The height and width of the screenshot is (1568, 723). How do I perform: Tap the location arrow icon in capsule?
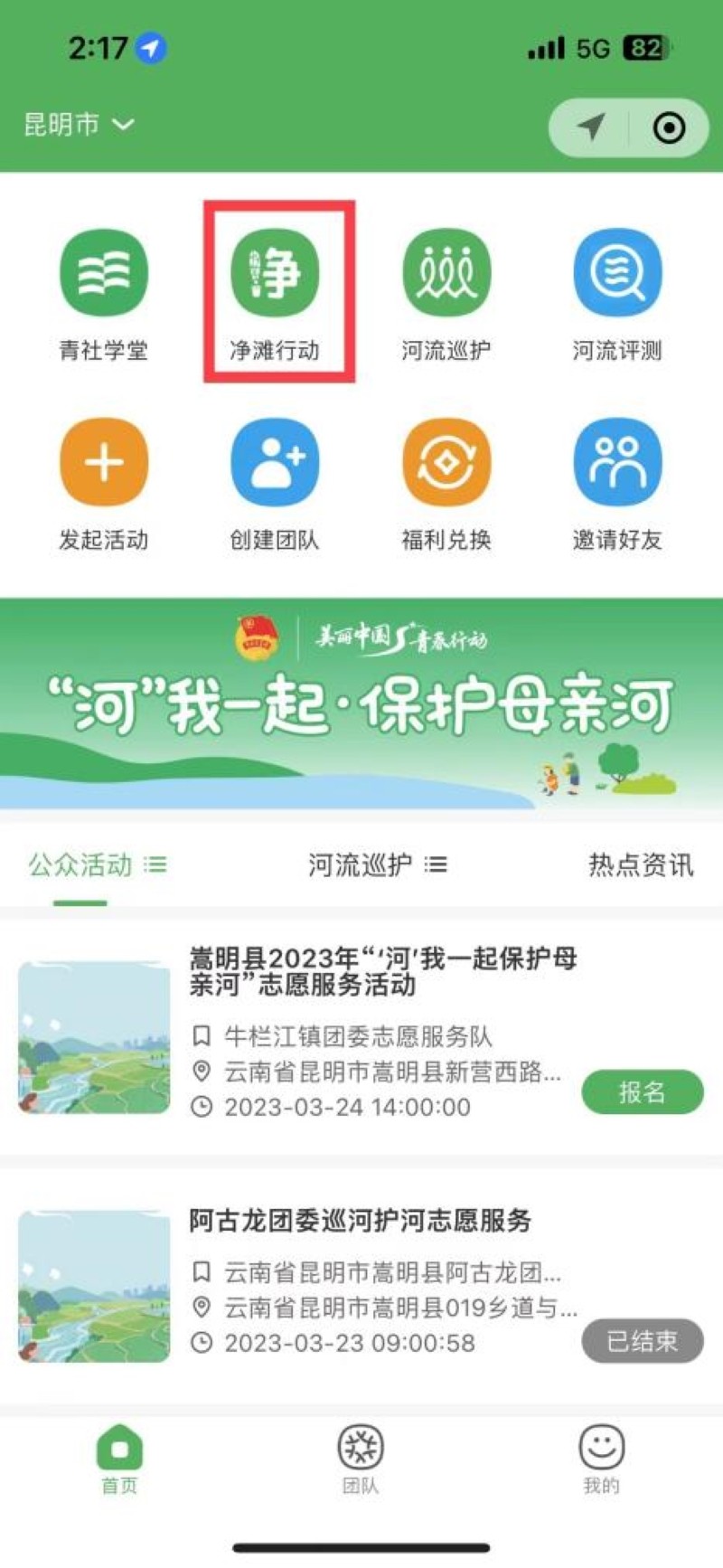tap(592, 128)
